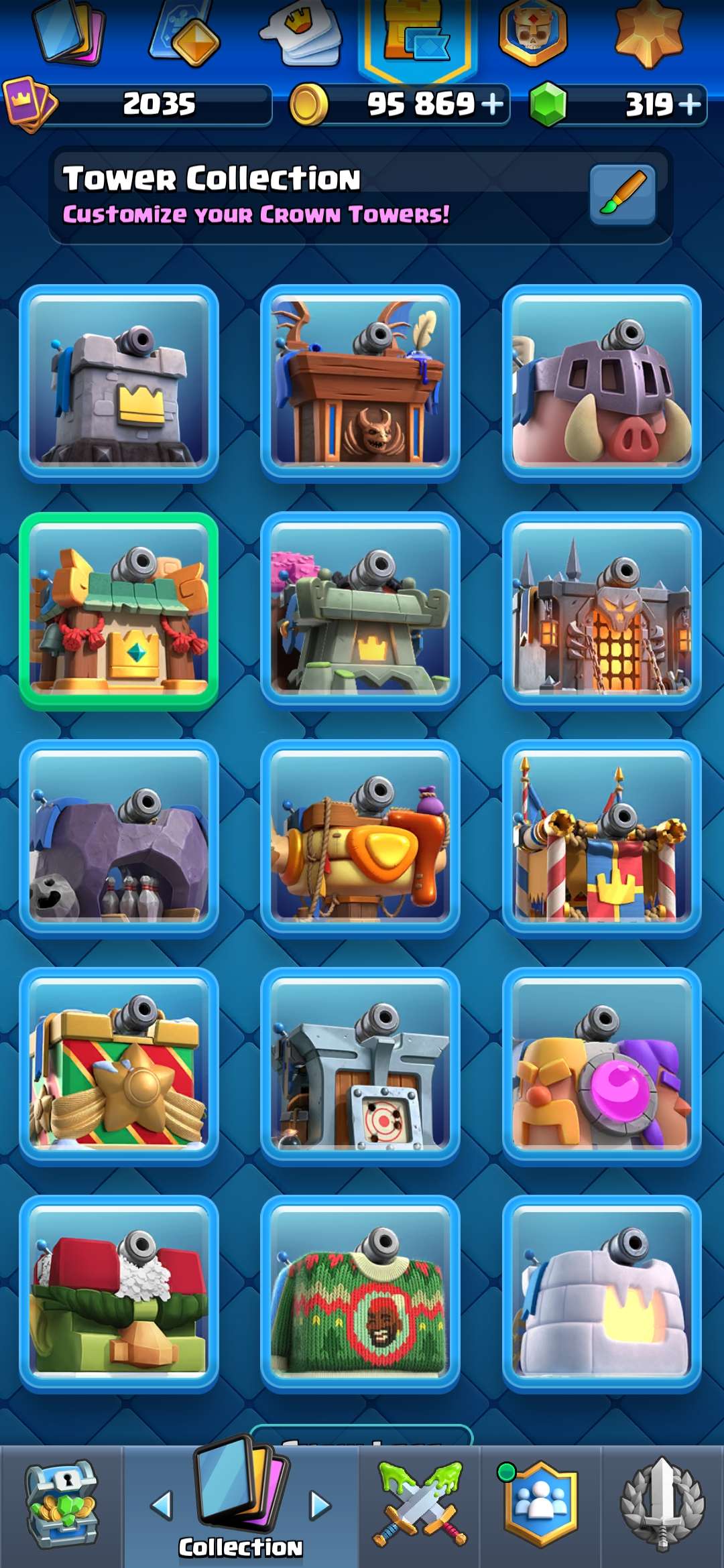Buy more gems via plus icon
Viewport: 724px width, 1568px height.
[690, 104]
